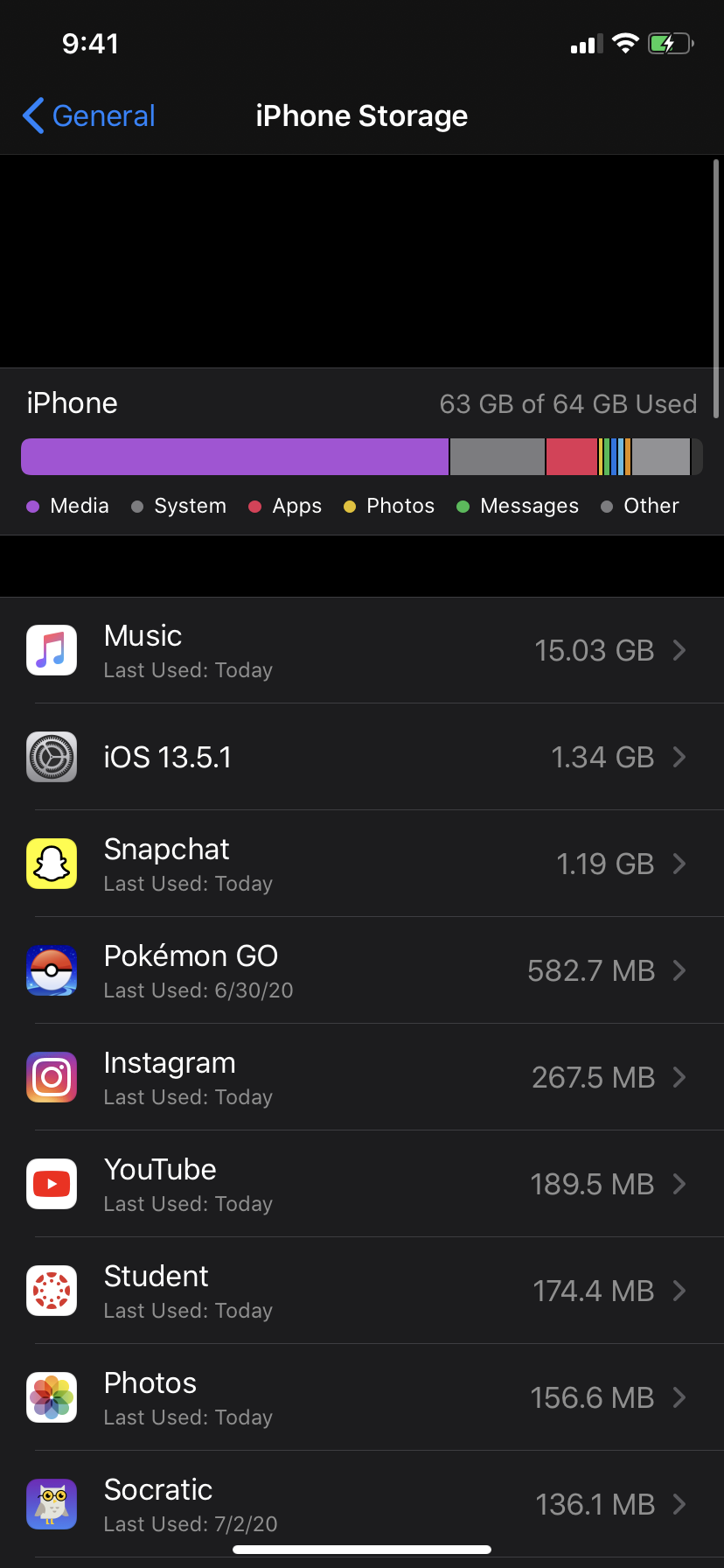Open the Music app storage details via its icon
Screen dimensions: 724x1568
pyautogui.click(x=52, y=650)
